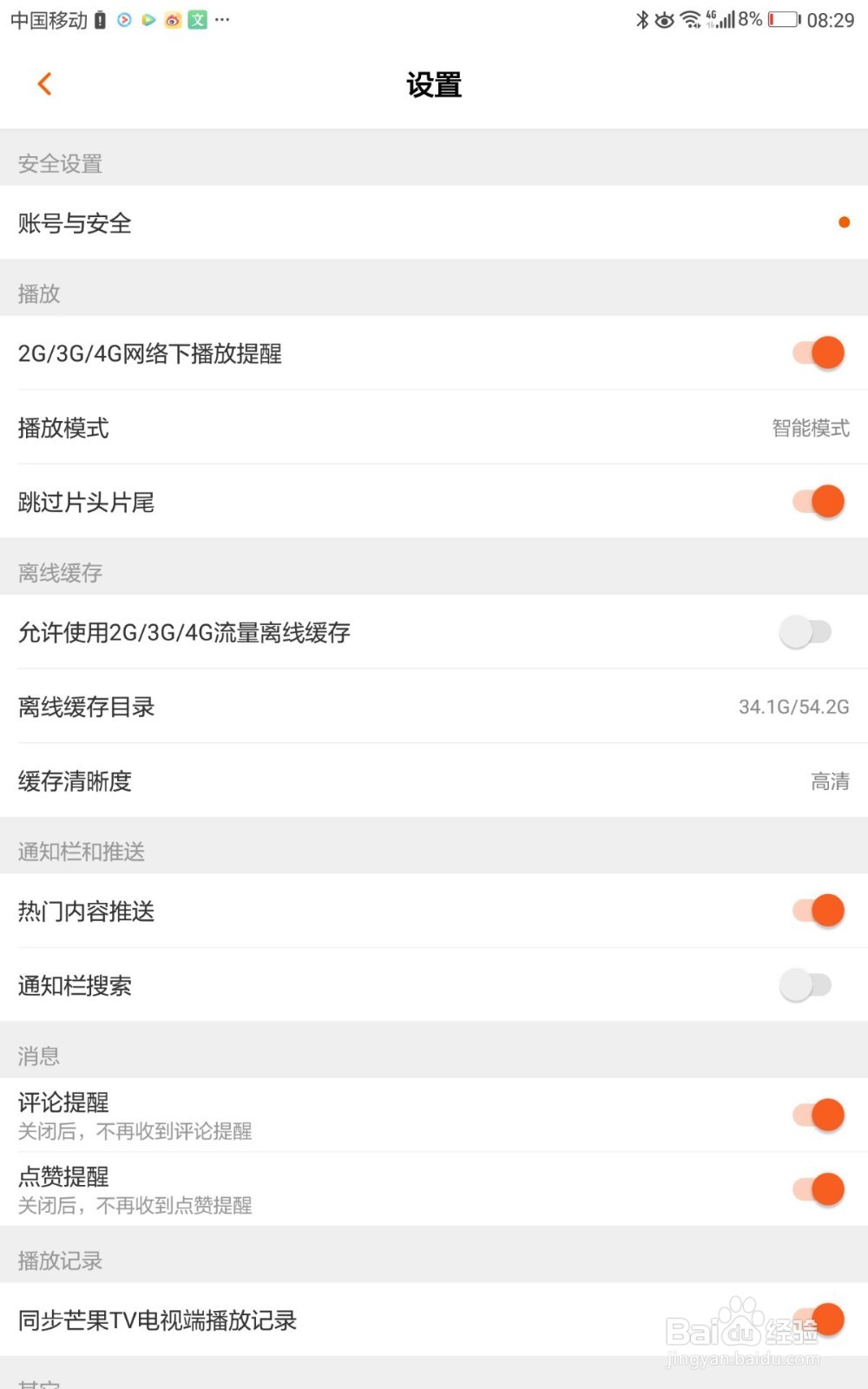This screenshot has width=868, height=1389.
Task: Disable the 点赞提醒 like notifications
Action: click(x=817, y=1189)
